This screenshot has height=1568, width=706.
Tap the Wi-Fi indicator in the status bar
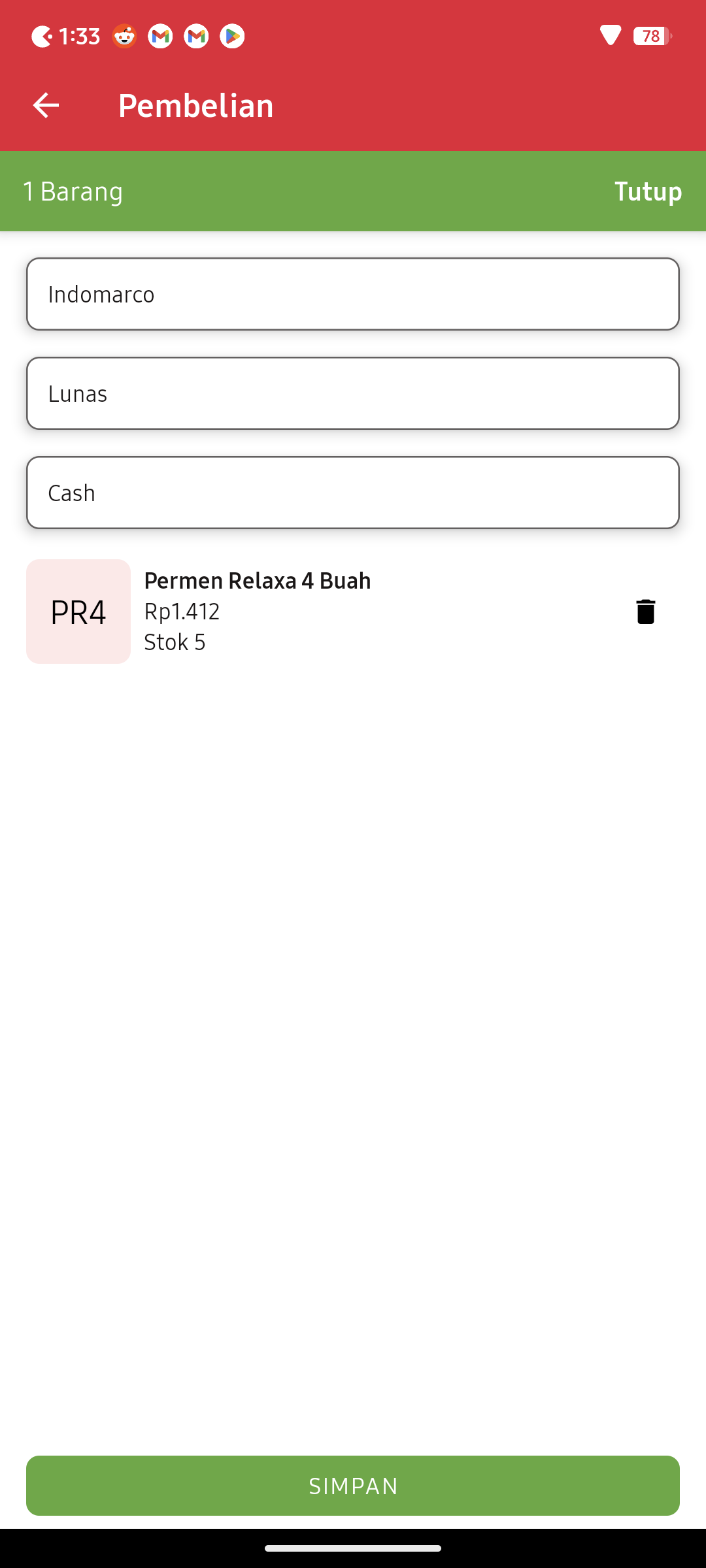click(610, 36)
